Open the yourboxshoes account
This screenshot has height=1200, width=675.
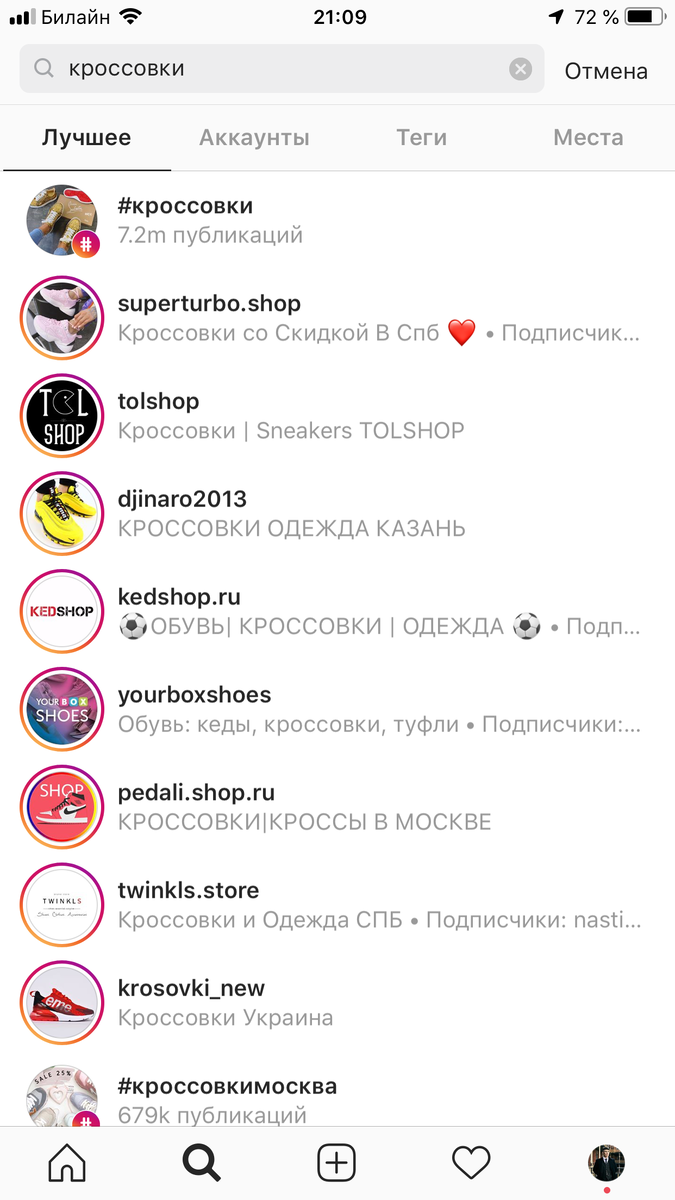(337, 710)
